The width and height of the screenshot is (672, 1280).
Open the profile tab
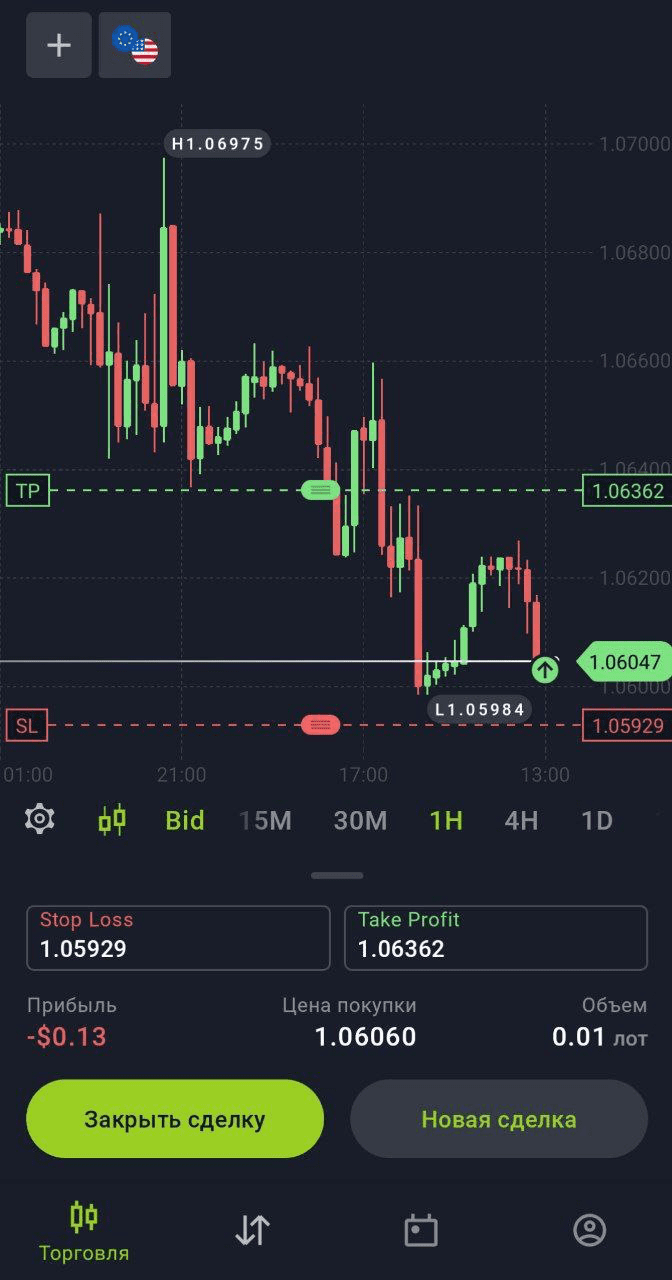[590, 1230]
